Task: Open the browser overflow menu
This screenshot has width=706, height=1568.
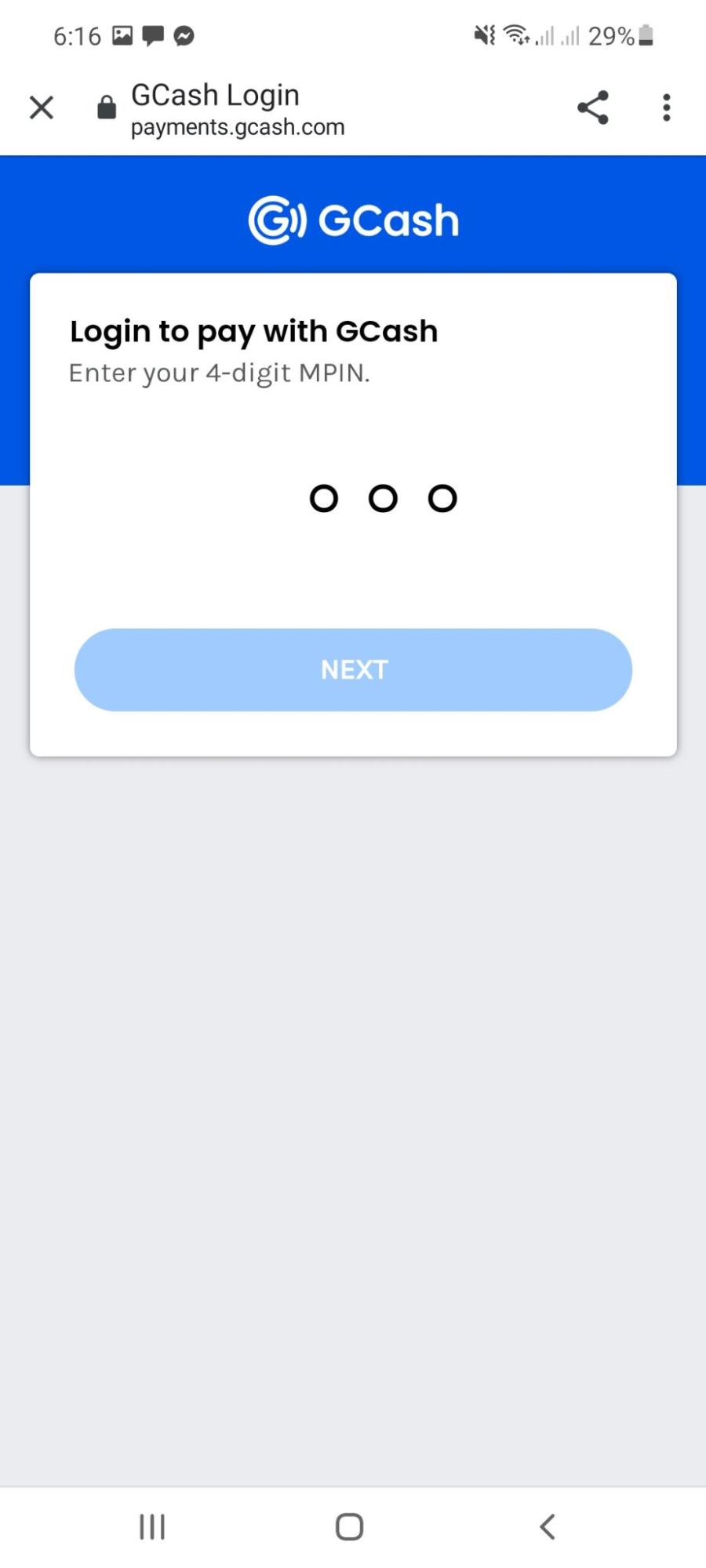Action: coord(666,107)
